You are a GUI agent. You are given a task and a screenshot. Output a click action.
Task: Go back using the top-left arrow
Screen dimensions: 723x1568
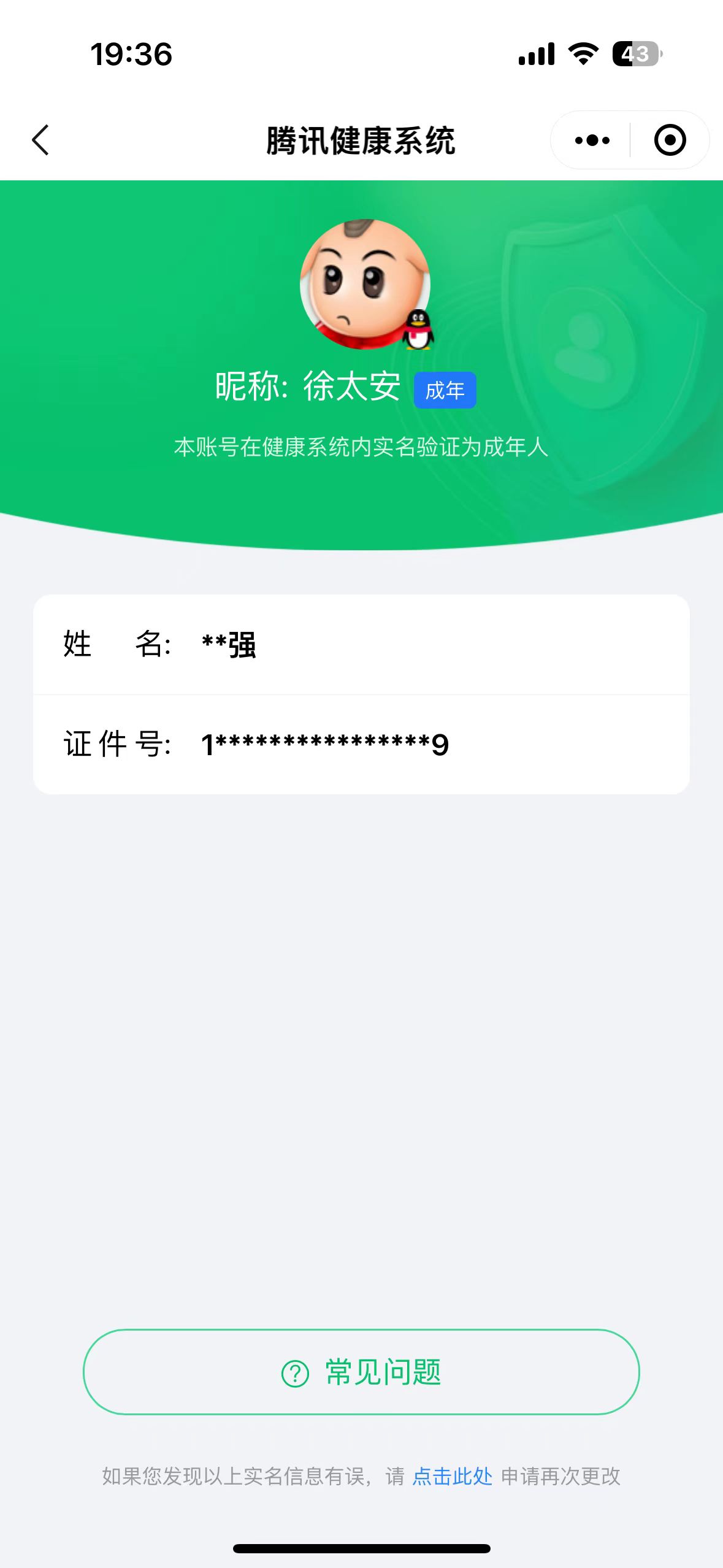[40, 140]
